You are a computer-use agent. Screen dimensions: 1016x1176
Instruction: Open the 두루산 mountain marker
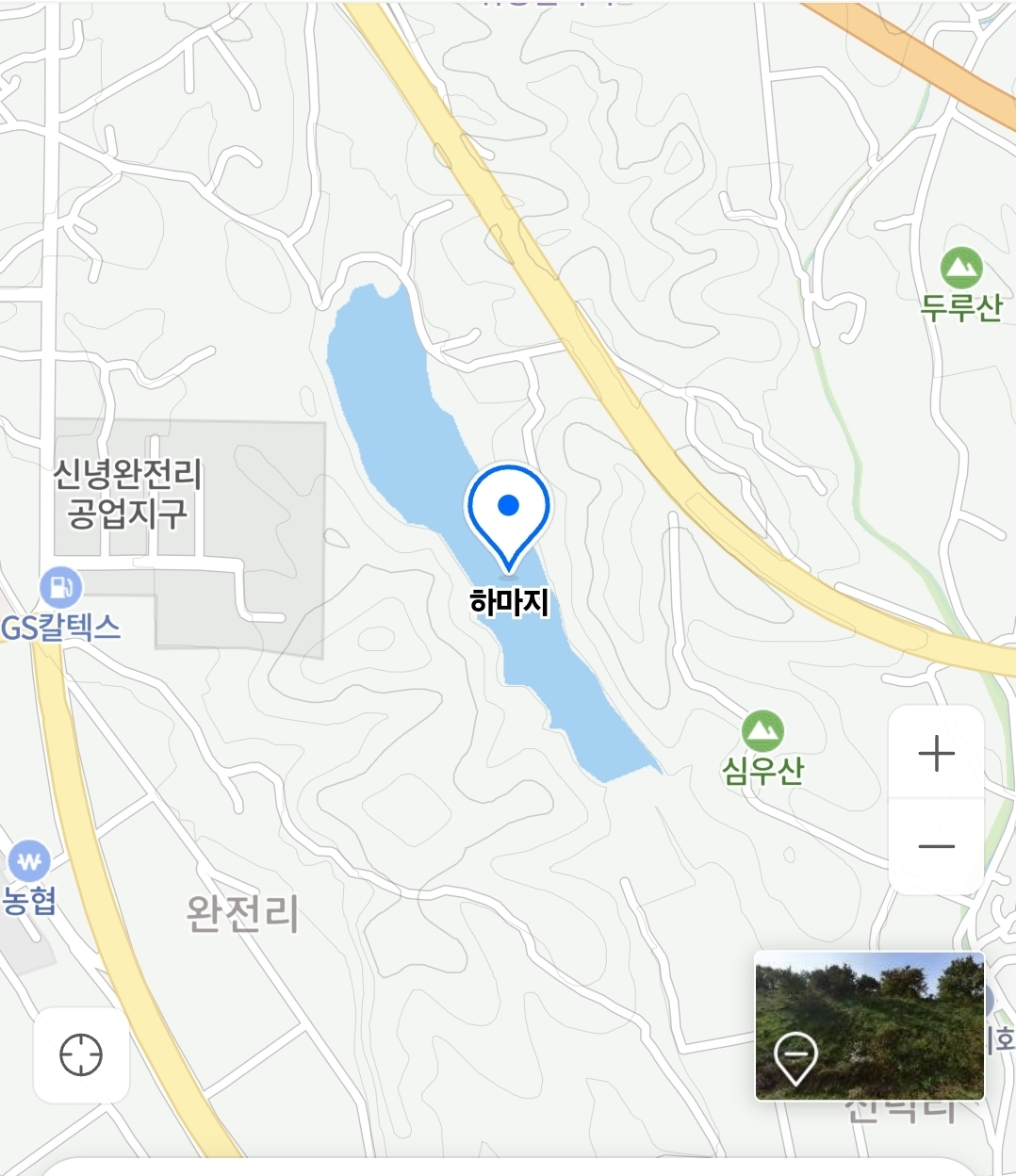pyautogui.click(x=960, y=269)
